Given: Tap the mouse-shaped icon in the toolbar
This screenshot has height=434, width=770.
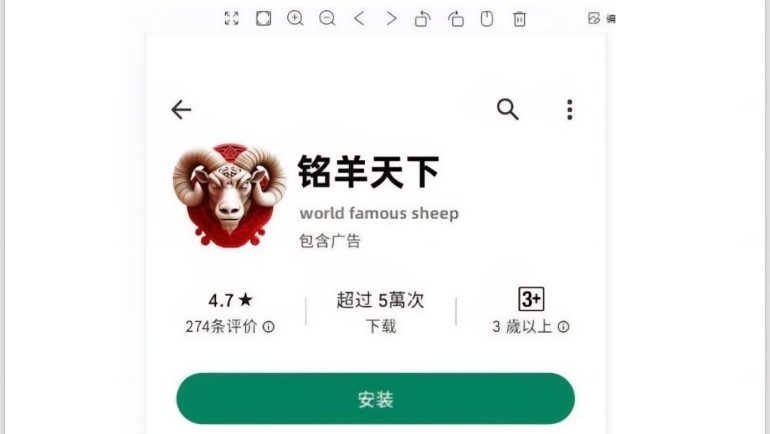Looking at the screenshot, I should click(487, 18).
